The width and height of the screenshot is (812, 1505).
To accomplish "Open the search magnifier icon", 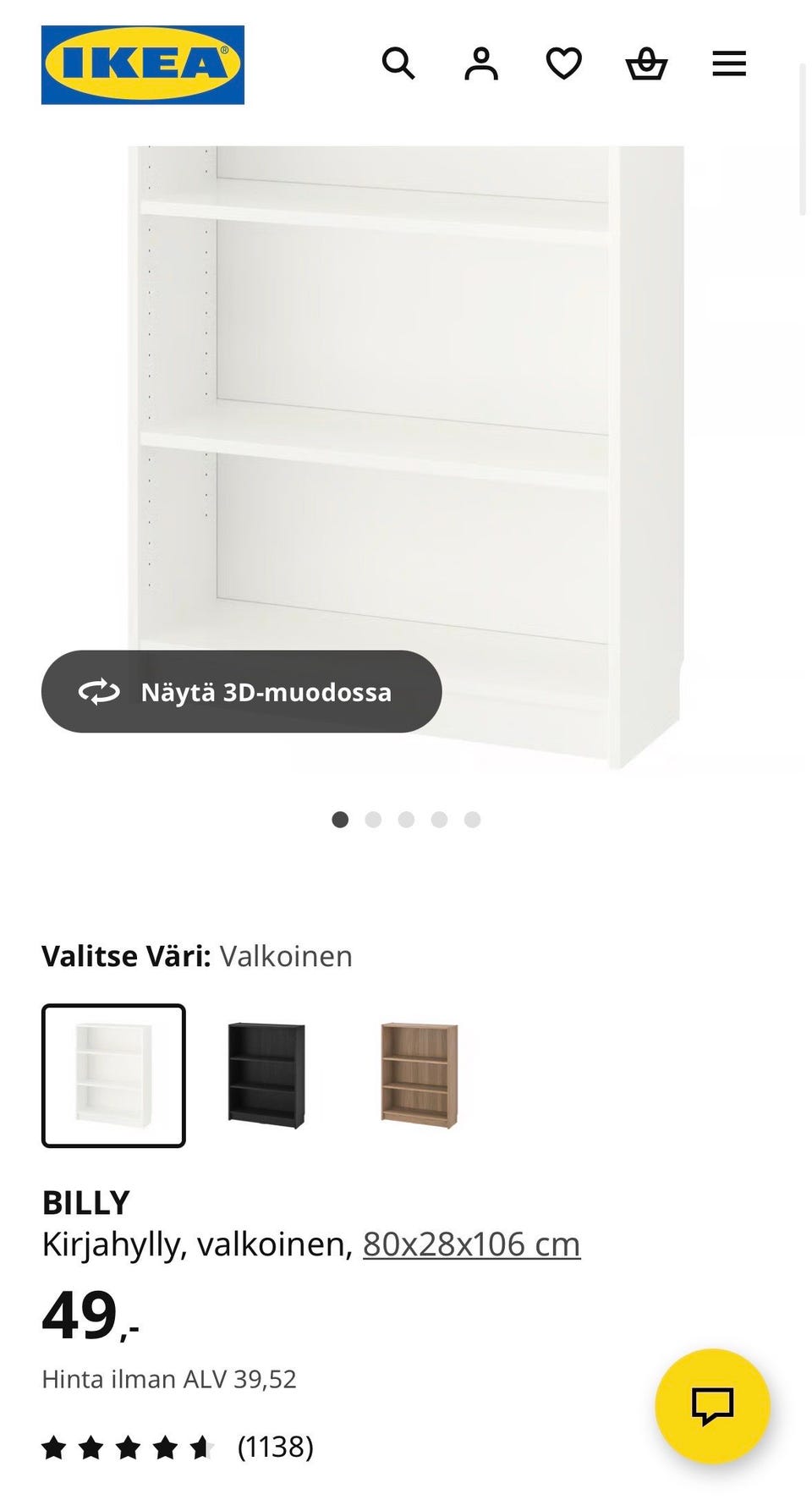I will point(398,63).
